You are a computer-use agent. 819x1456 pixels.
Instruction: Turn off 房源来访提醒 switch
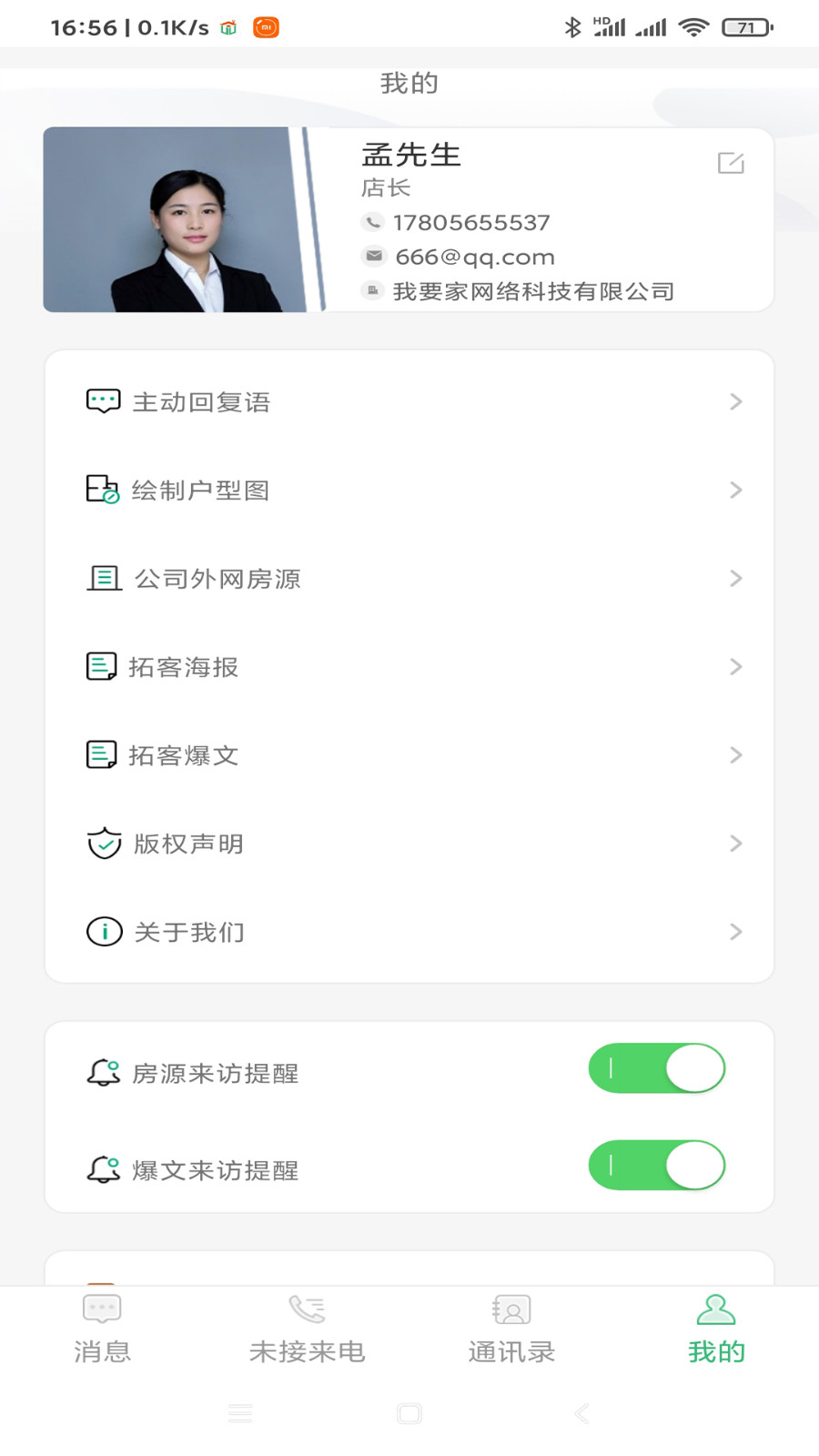coord(656,1068)
